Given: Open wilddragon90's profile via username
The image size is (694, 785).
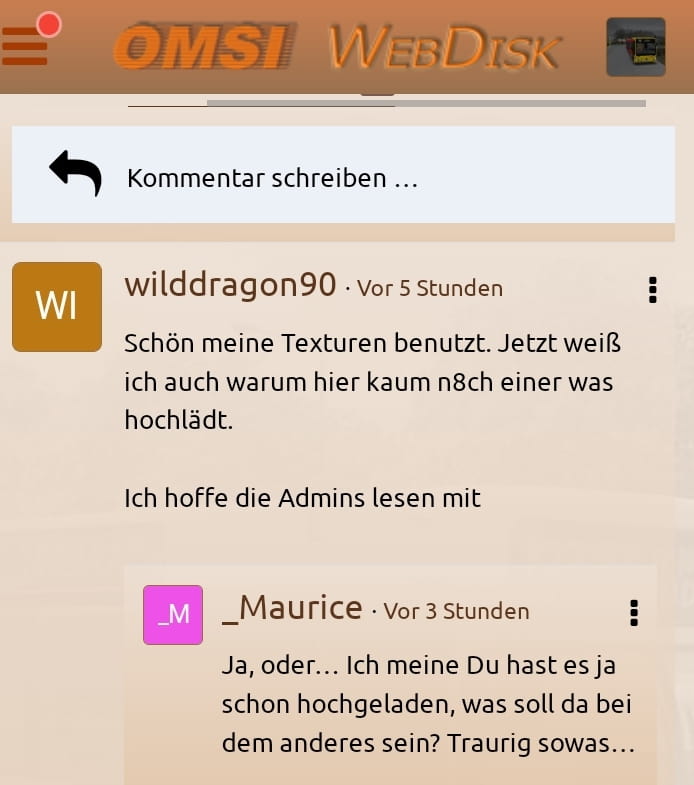Looking at the screenshot, I should click(230, 285).
